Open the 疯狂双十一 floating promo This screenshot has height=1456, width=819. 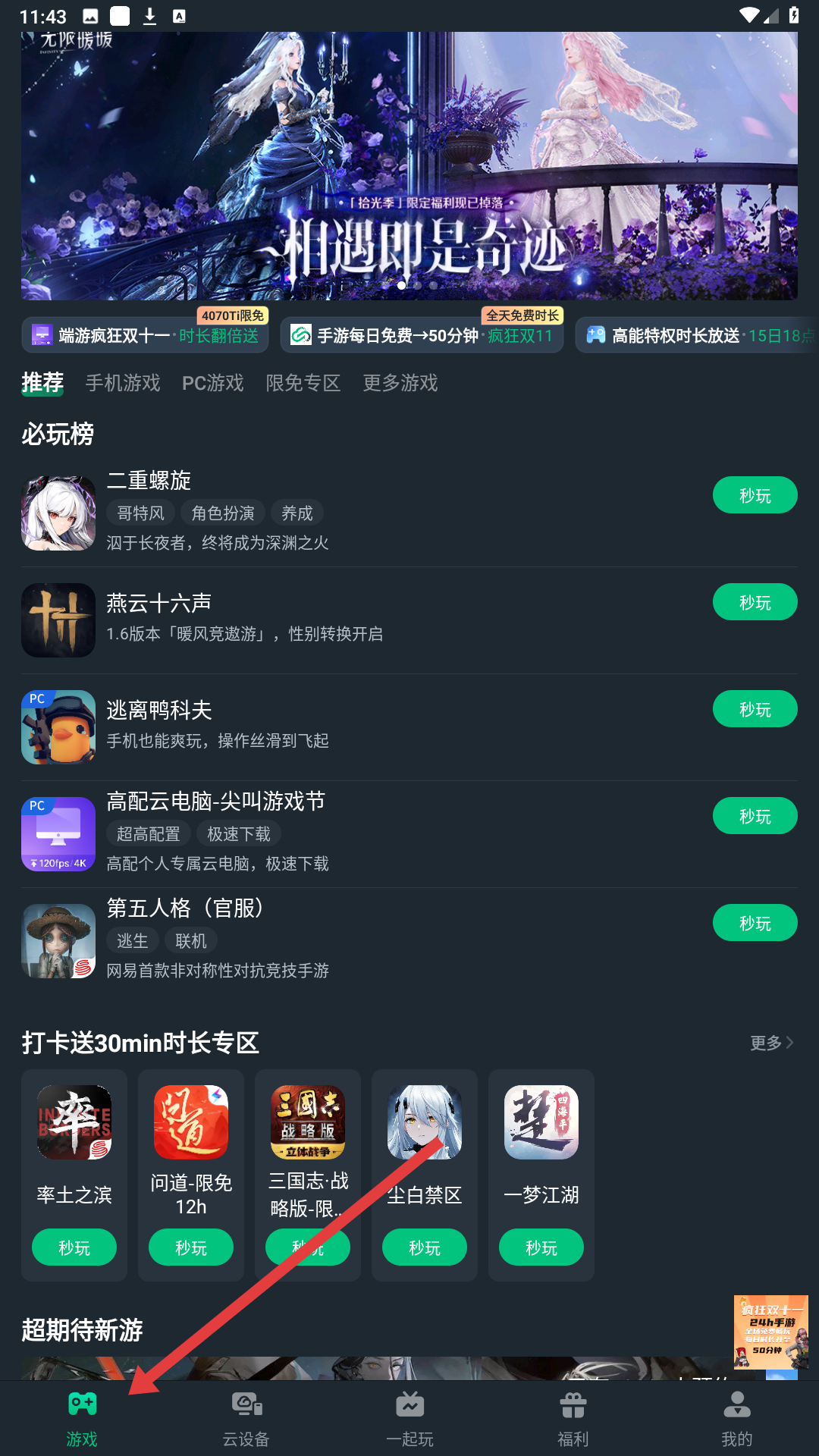[770, 1332]
